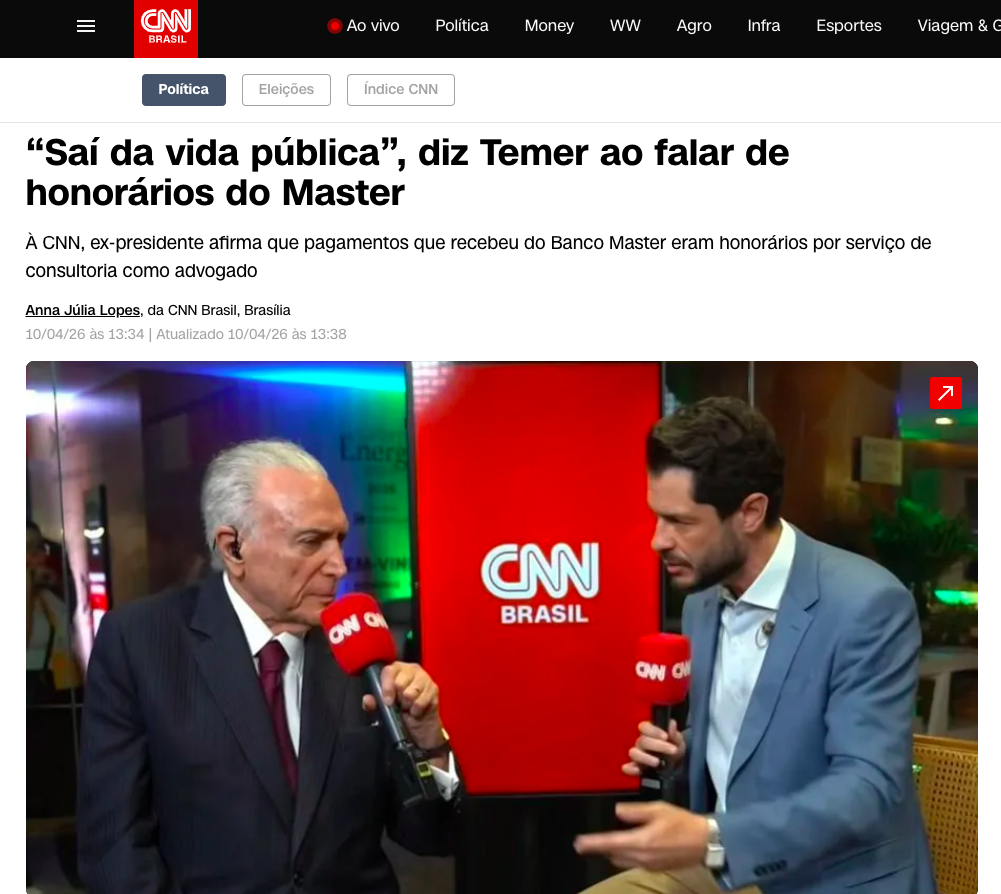Open the Money section

coord(549,26)
